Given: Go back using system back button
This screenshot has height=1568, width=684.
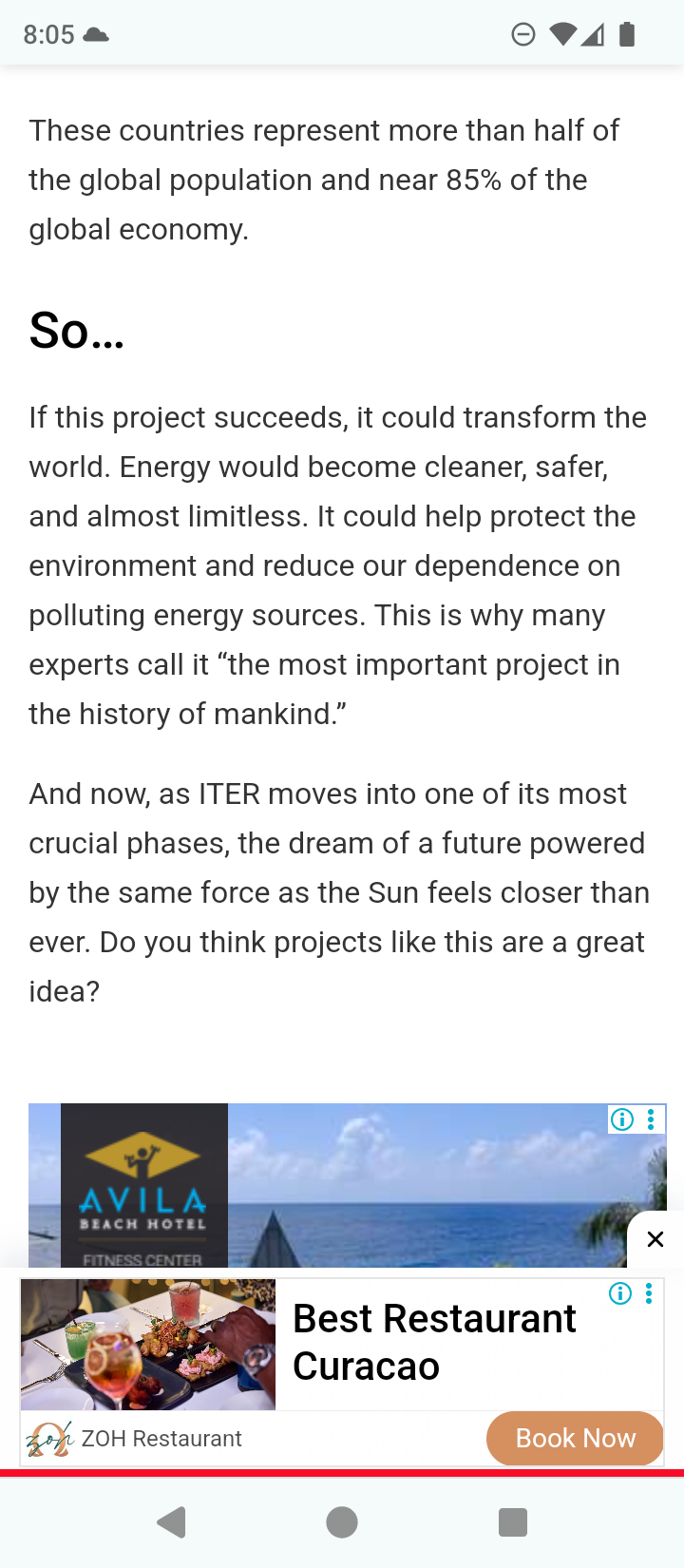Looking at the screenshot, I should (x=172, y=1522).
